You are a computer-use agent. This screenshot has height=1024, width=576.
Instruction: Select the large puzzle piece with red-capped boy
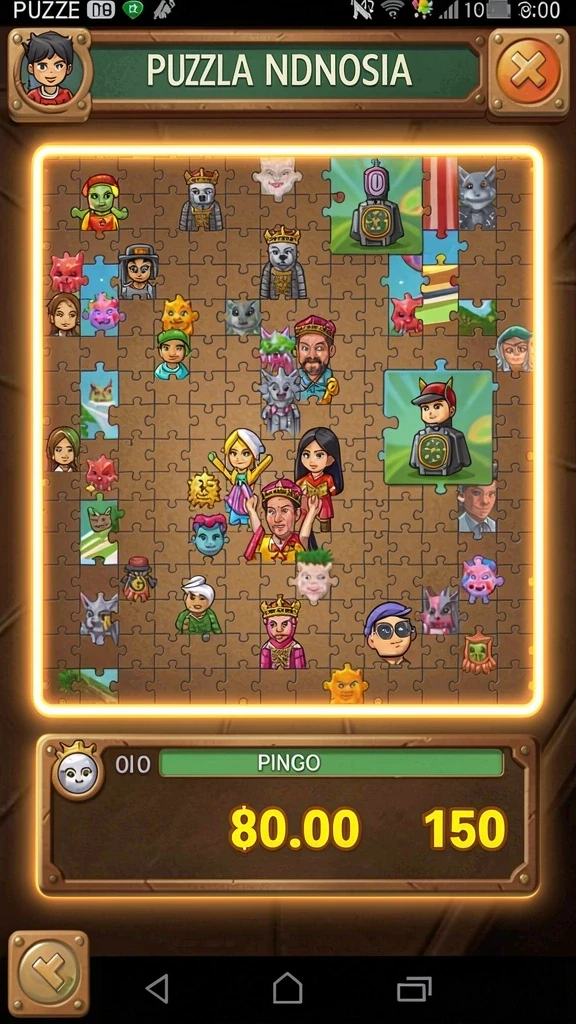(439, 429)
